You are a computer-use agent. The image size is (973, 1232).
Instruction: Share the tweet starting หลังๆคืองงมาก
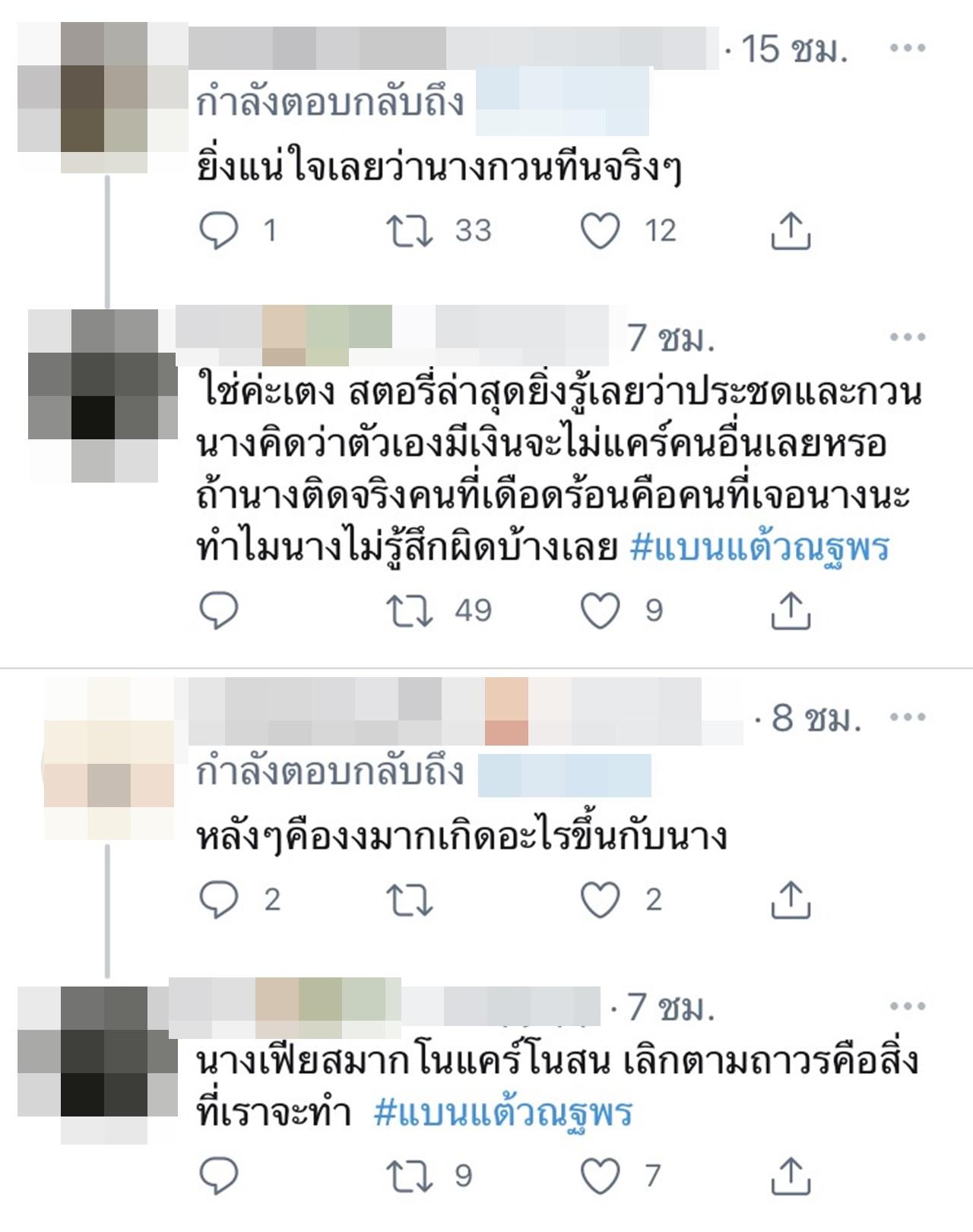(791, 900)
